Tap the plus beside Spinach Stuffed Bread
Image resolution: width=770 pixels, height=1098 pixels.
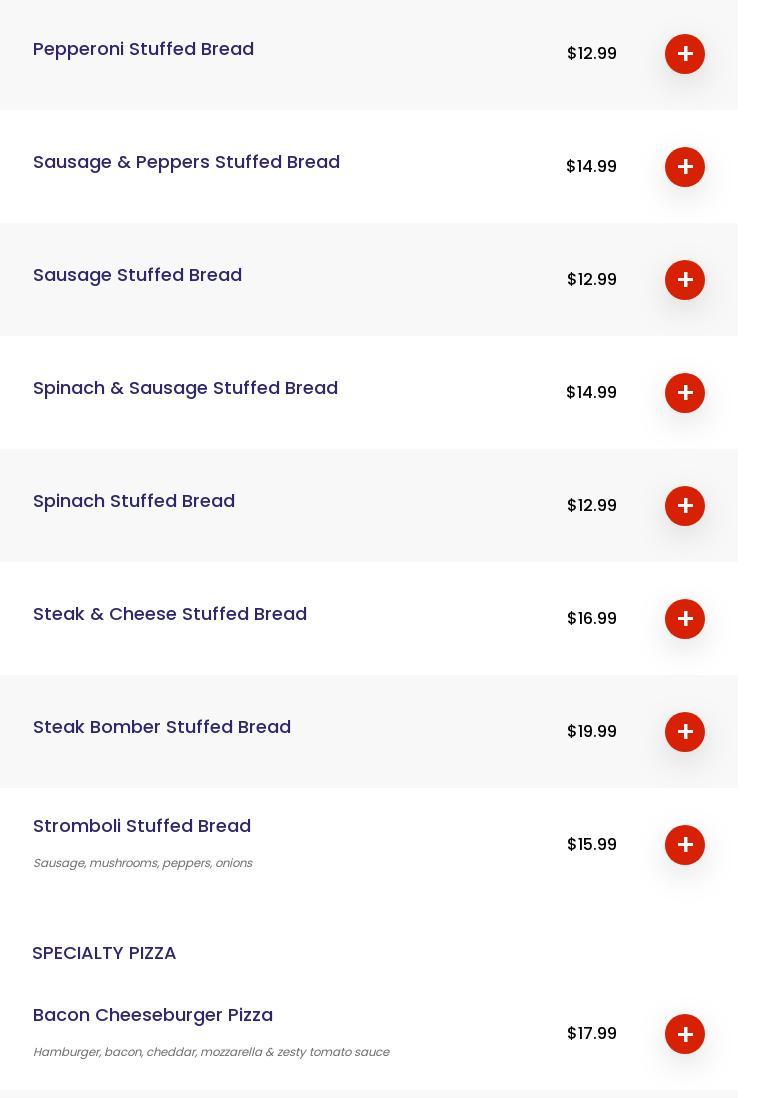[x=685, y=506]
